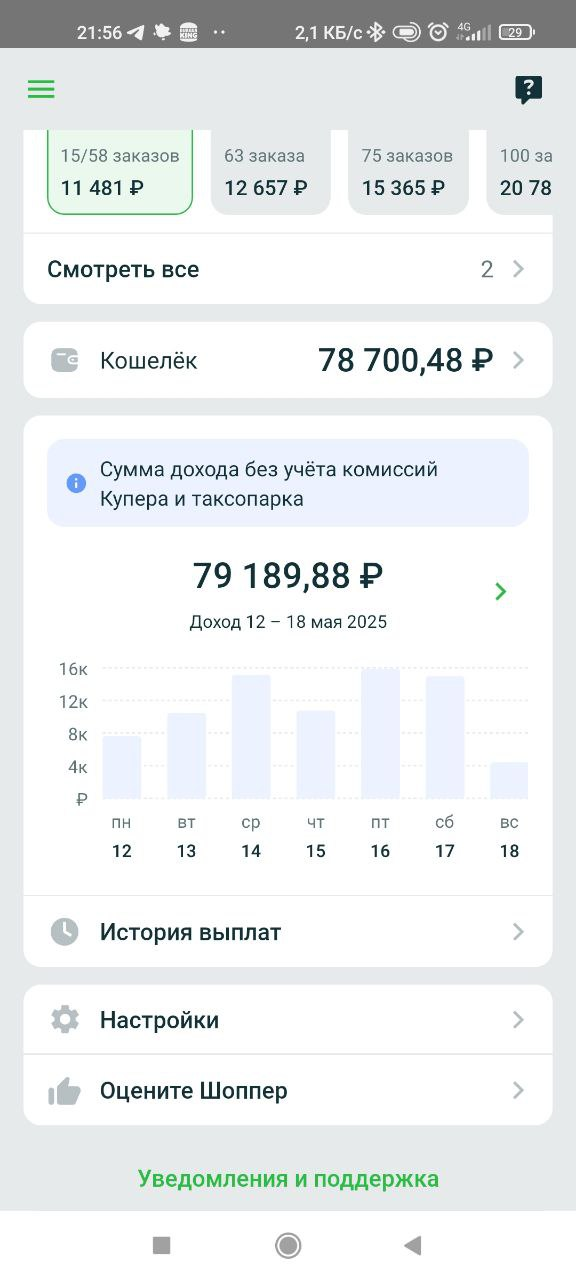Tap the green arrow beside weekly income
Image resolution: width=576 pixels, height=1280 pixels.
pyautogui.click(x=501, y=591)
